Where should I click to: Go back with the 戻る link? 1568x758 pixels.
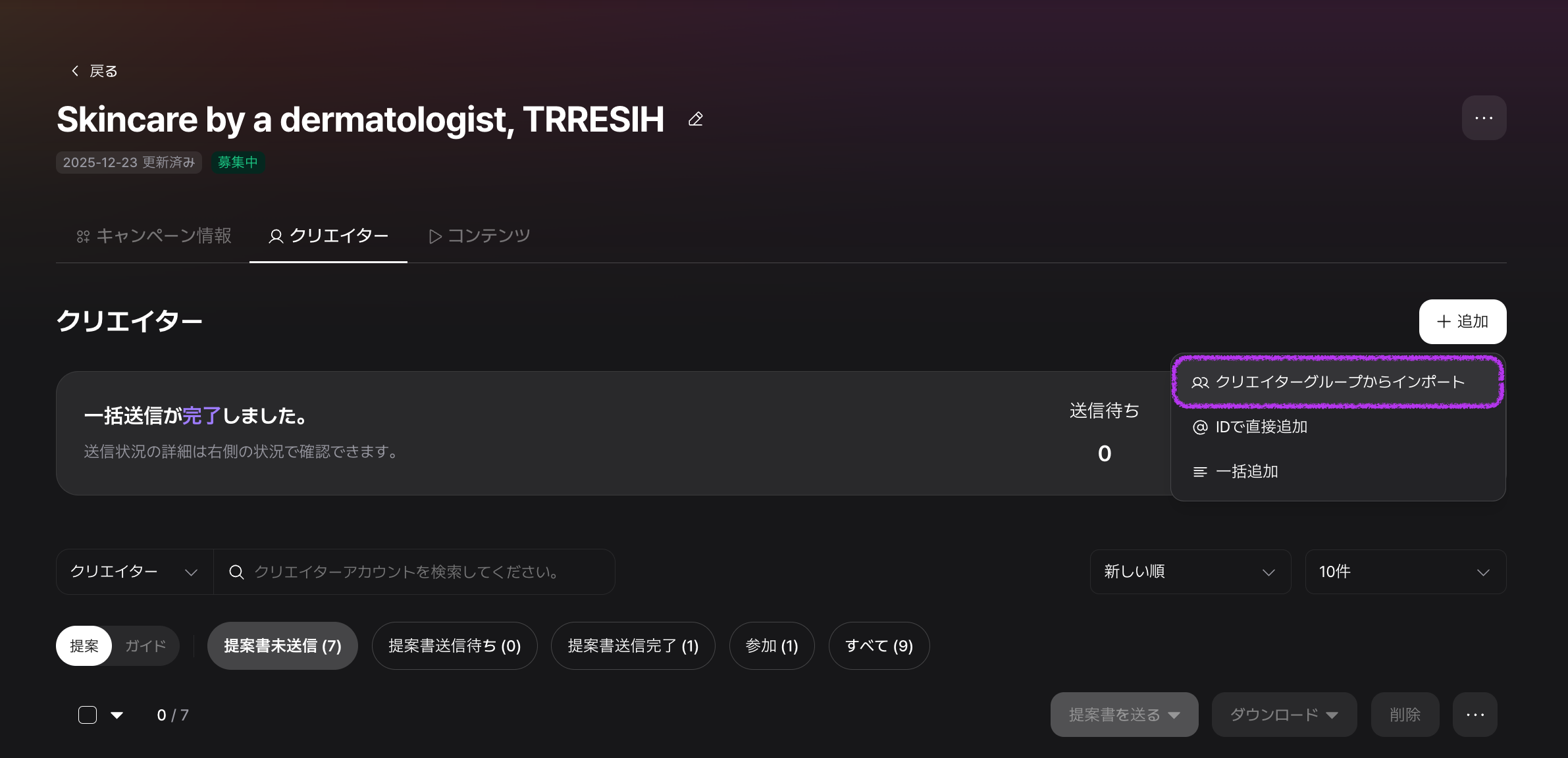tap(95, 71)
